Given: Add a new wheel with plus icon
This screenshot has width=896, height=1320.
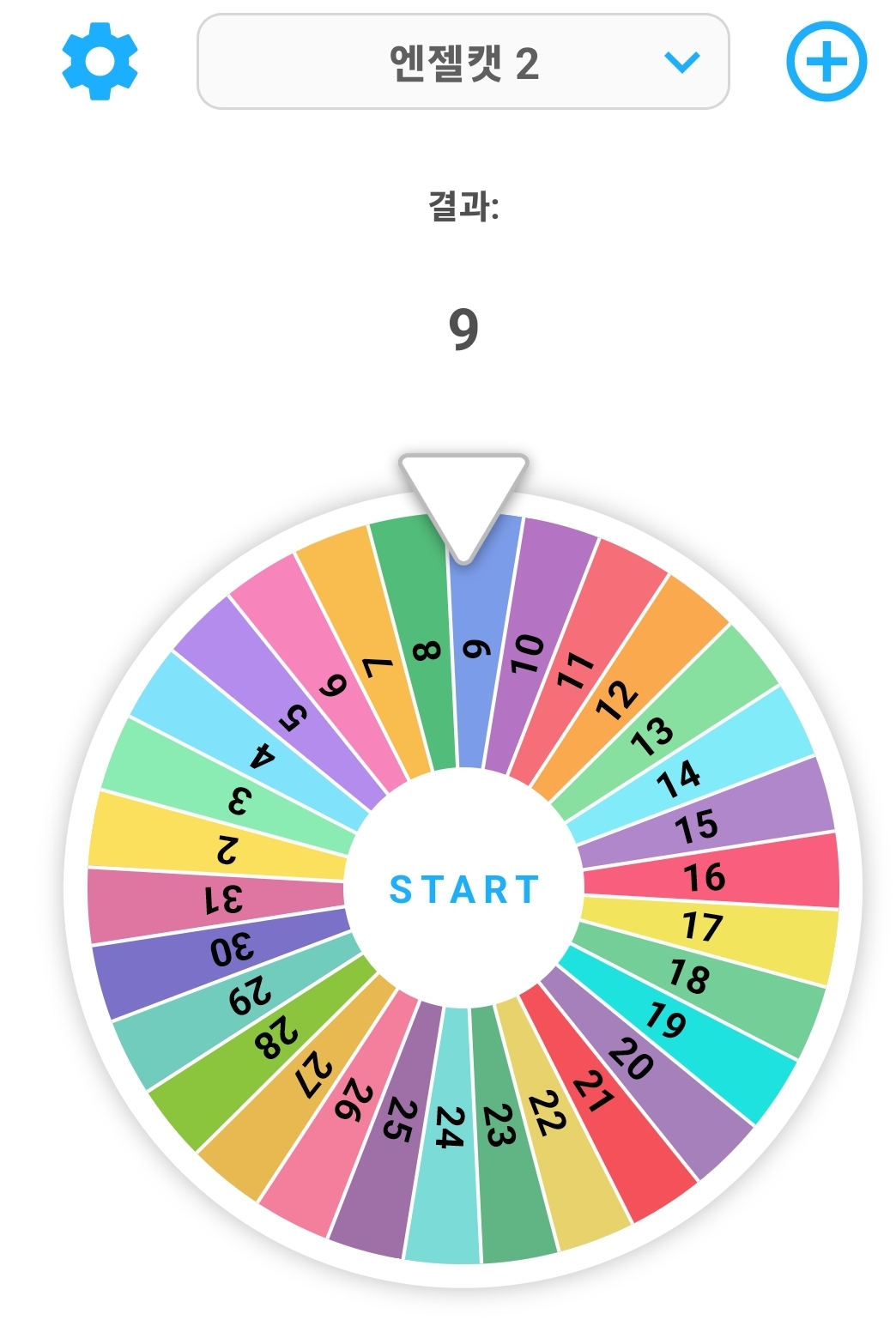Looking at the screenshot, I should point(826,62).
